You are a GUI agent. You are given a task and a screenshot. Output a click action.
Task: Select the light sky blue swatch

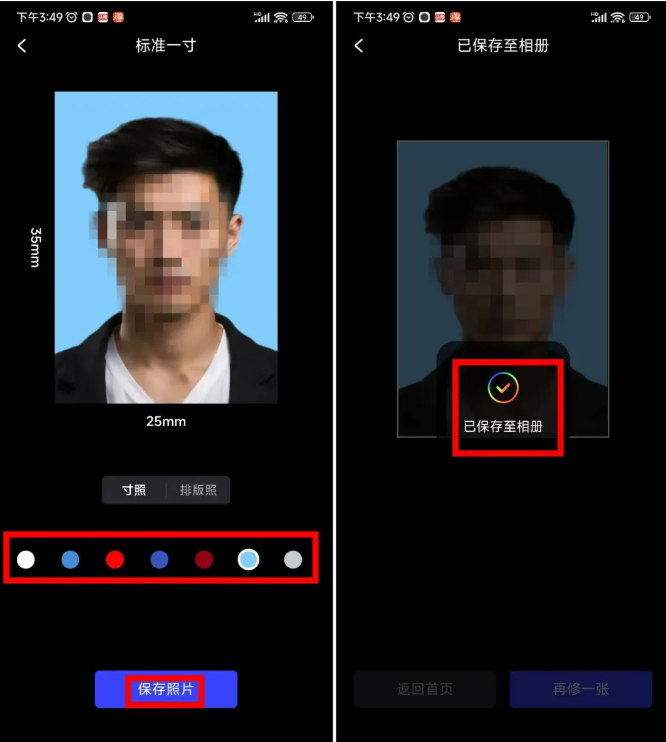(248, 560)
